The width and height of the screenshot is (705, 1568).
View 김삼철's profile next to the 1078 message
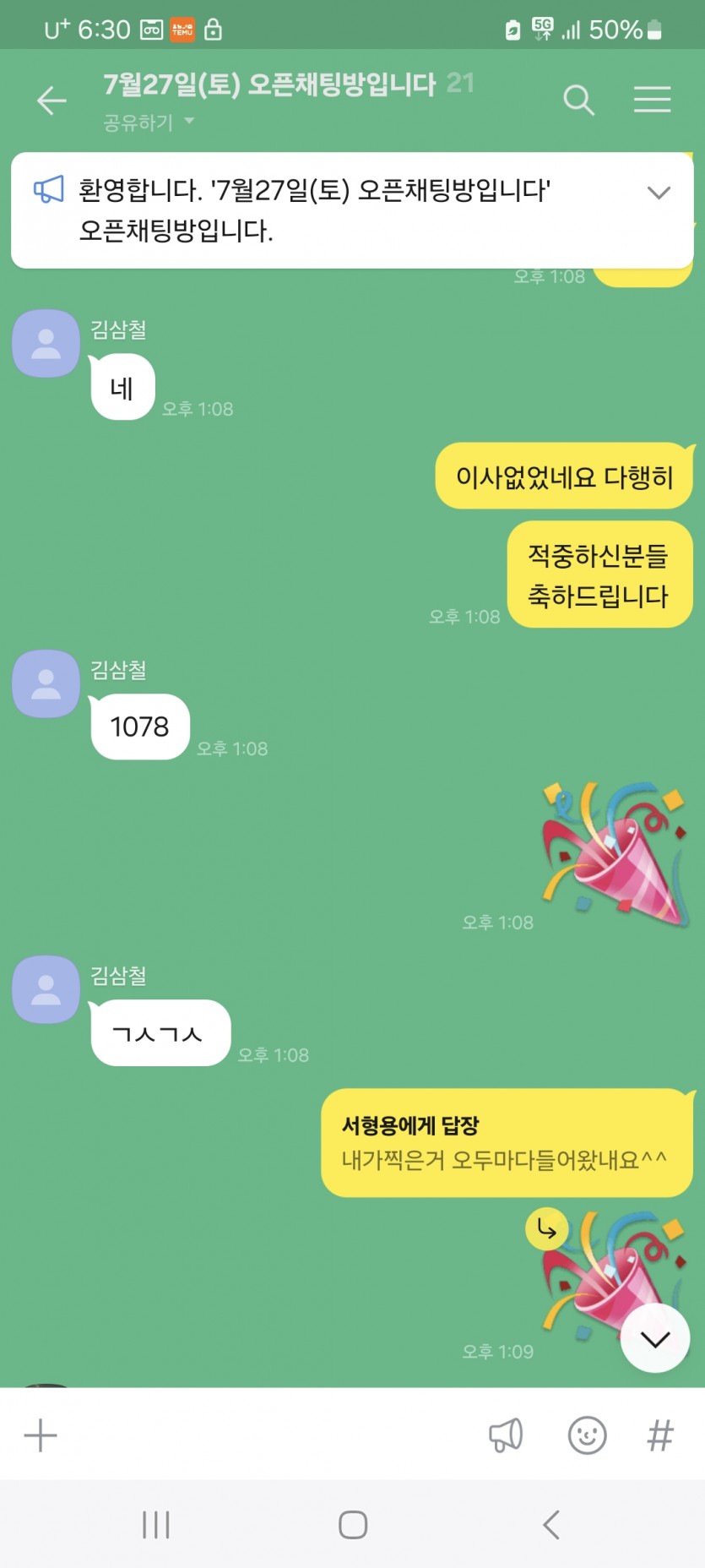click(x=46, y=683)
